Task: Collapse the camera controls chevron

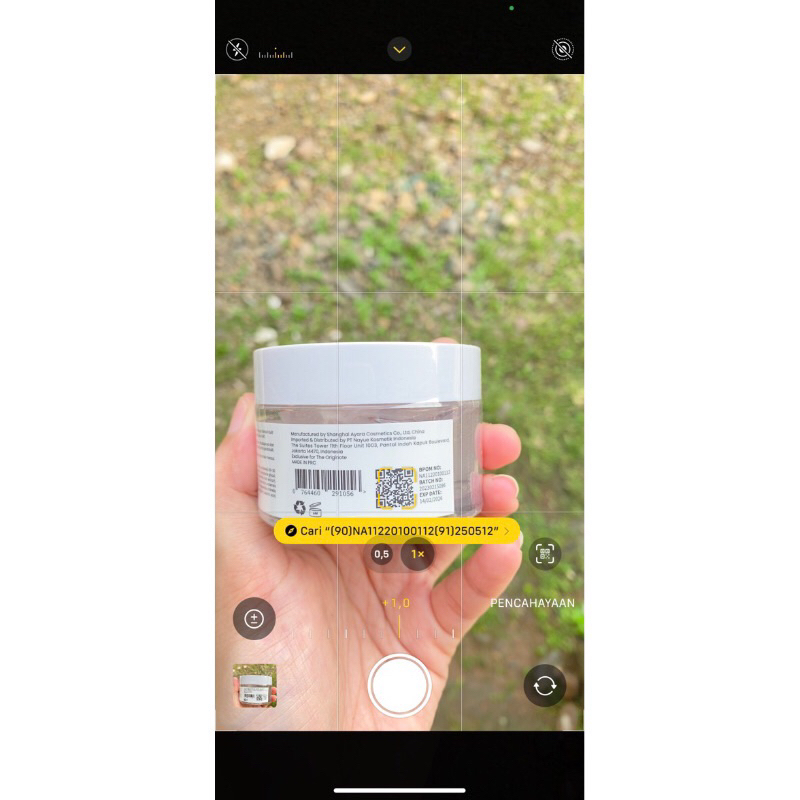Action: coord(400,49)
